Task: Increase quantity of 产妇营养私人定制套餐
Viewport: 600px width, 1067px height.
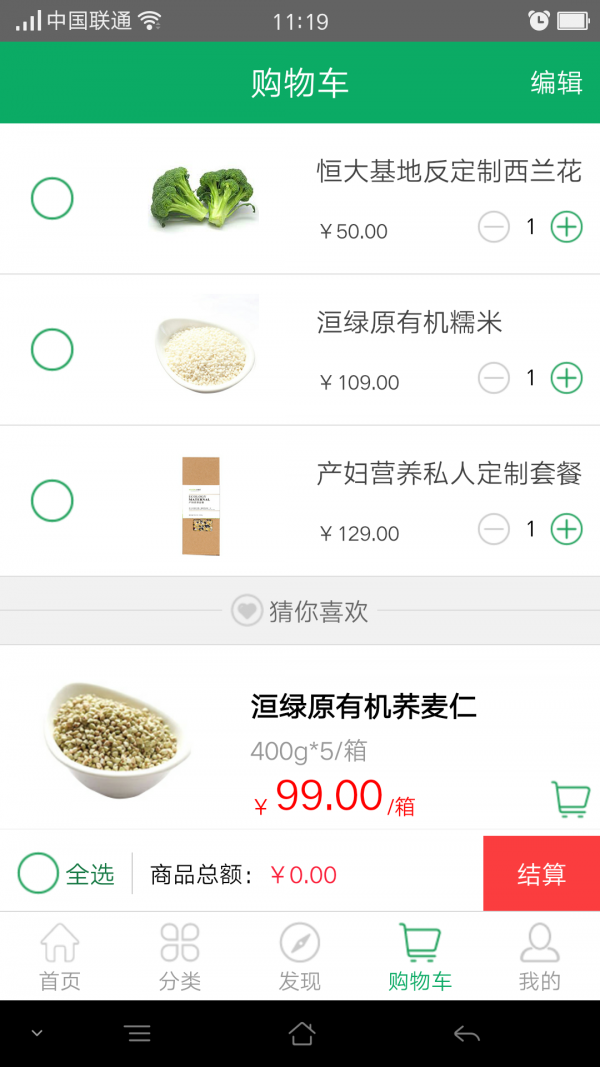Action: click(x=567, y=530)
